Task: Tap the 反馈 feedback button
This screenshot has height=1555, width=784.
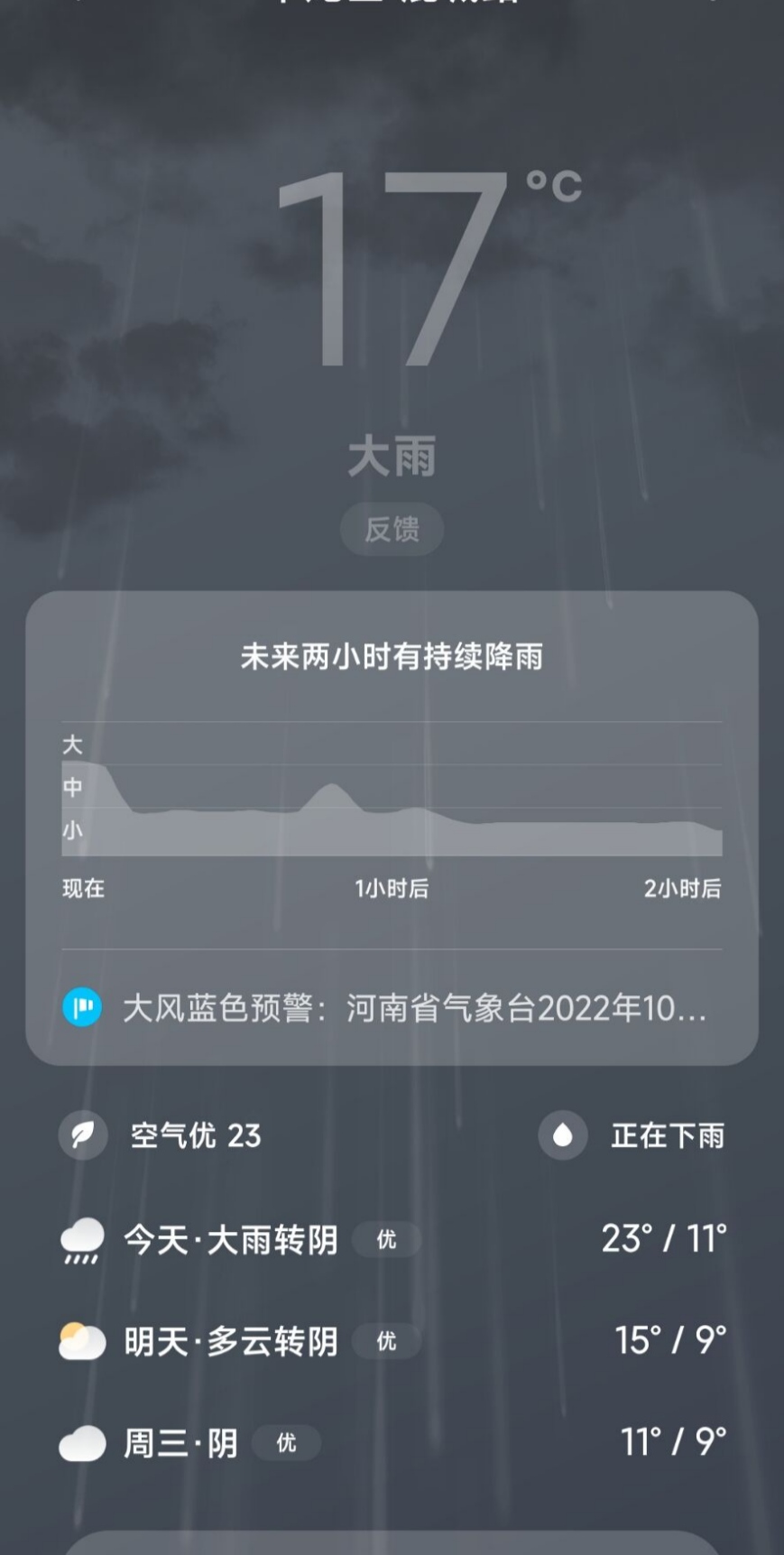Action: [392, 530]
